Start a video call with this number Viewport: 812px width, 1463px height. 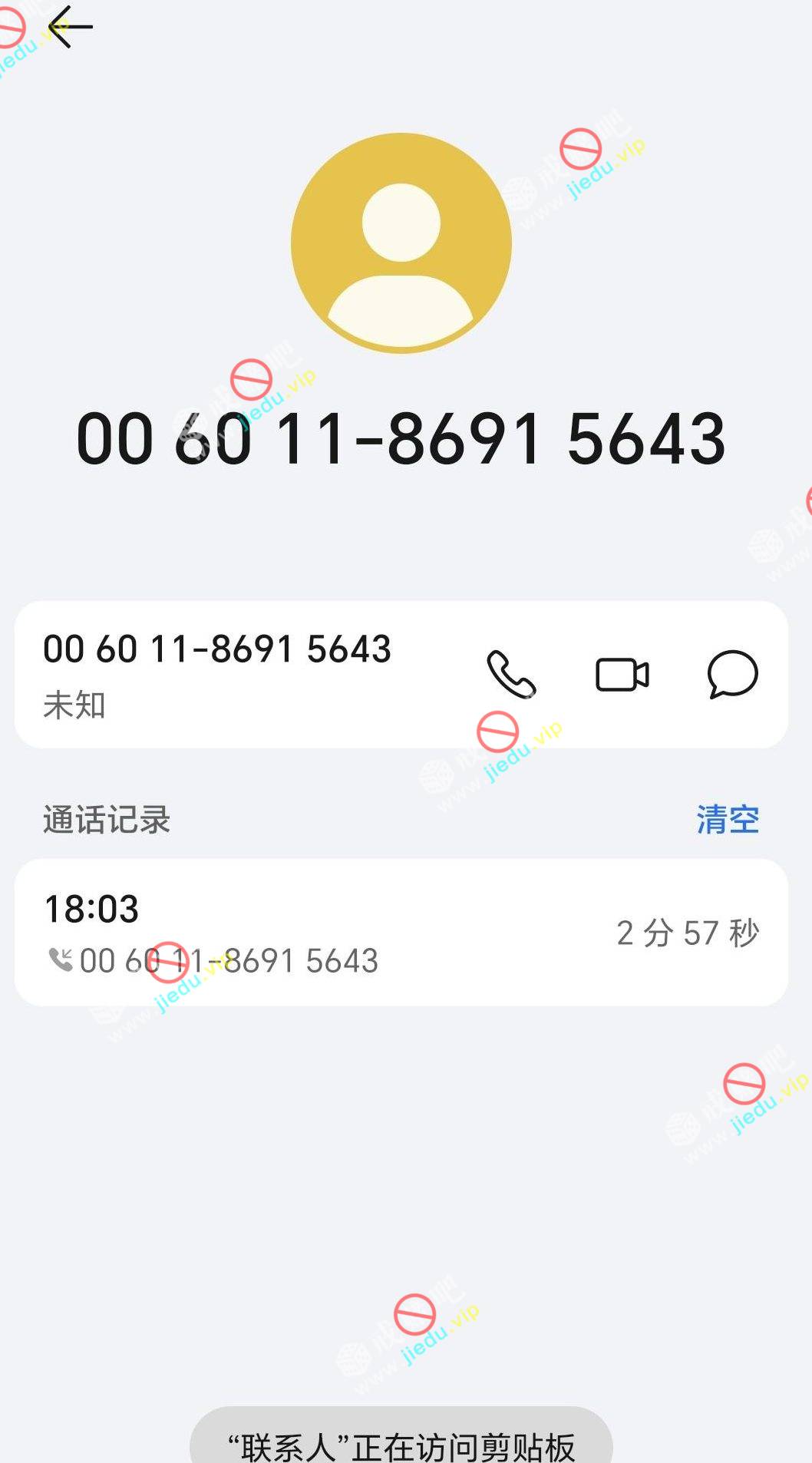[x=622, y=675]
